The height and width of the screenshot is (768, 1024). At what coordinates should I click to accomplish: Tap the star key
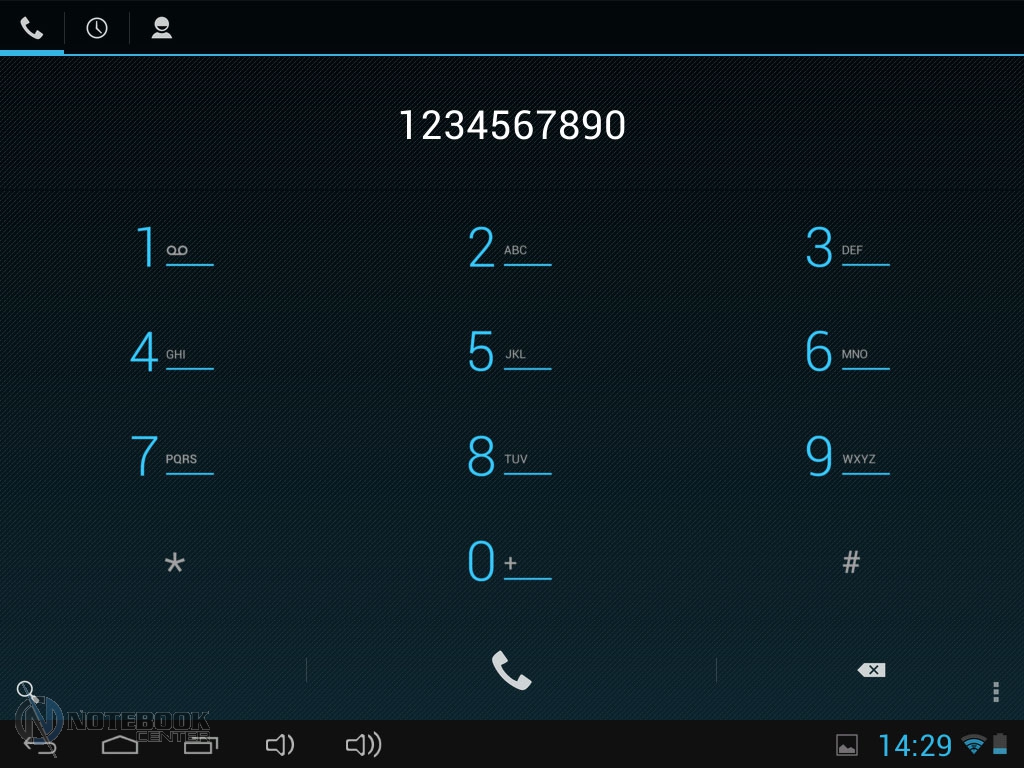pyautogui.click(x=174, y=562)
